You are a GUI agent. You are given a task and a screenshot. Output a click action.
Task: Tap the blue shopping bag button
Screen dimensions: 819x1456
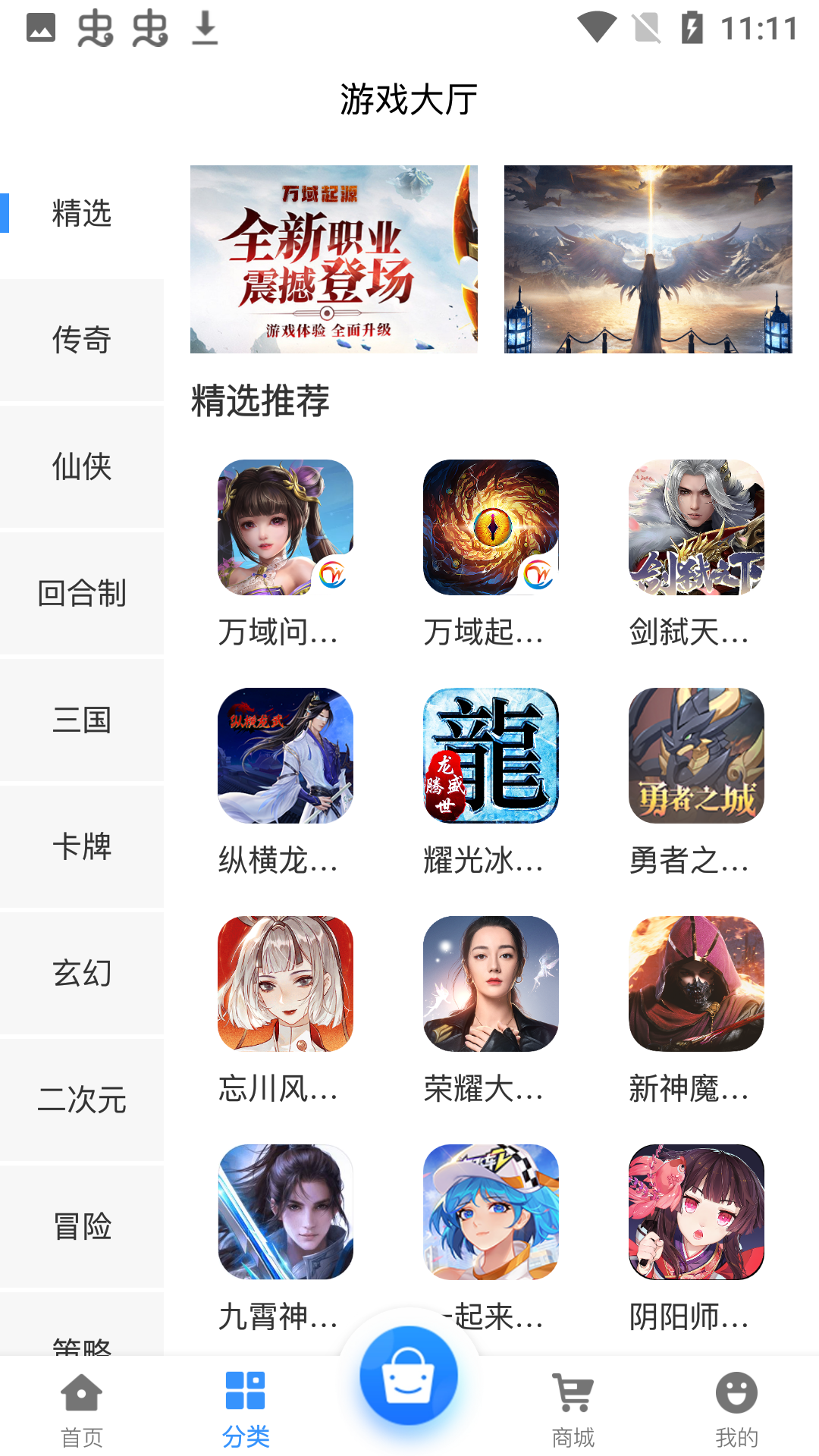coord(409,1376)
